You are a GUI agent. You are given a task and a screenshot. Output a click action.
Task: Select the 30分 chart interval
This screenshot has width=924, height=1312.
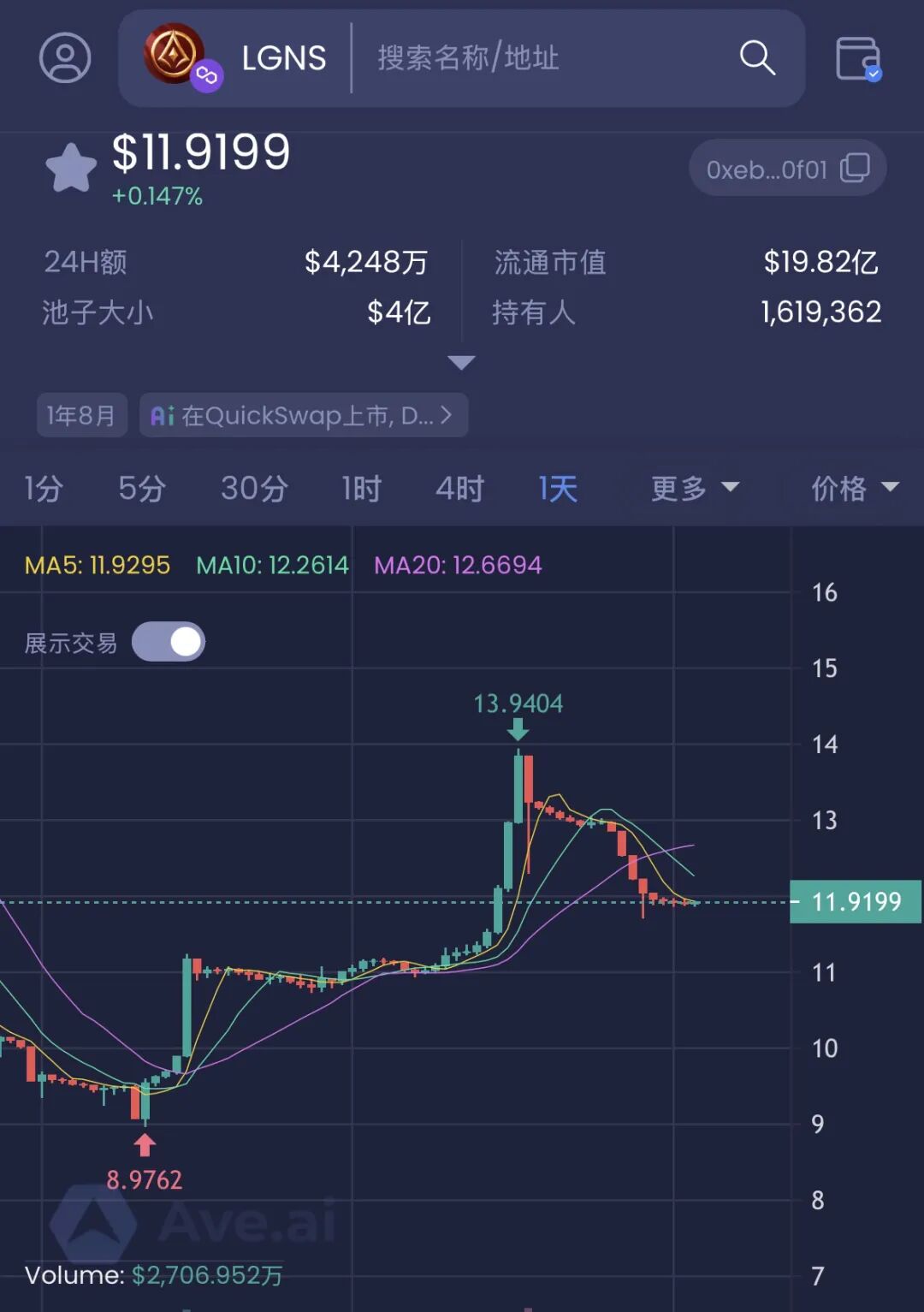(x=254, y=489)
